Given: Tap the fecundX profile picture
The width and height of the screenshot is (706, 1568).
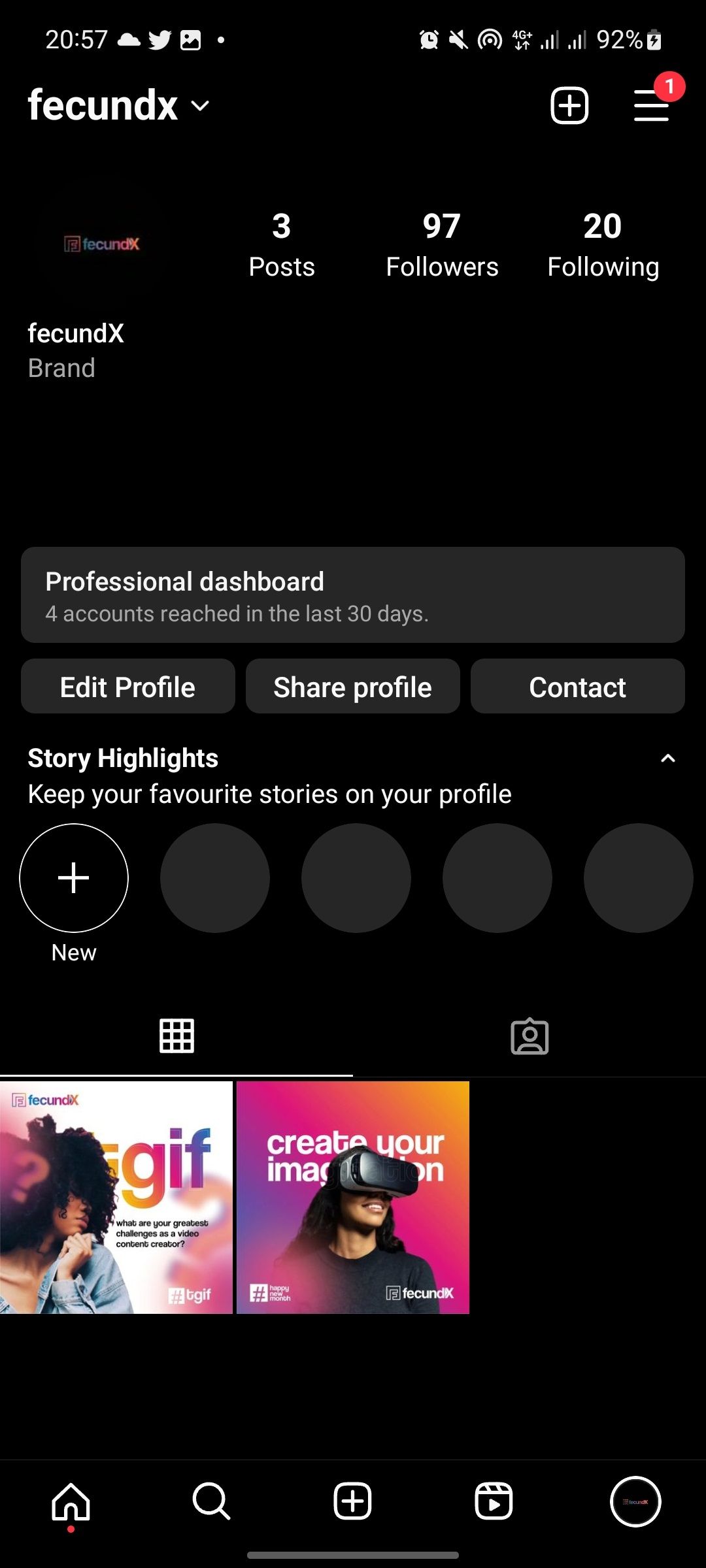Looking at the screenshot, I should tap(102, 244).
